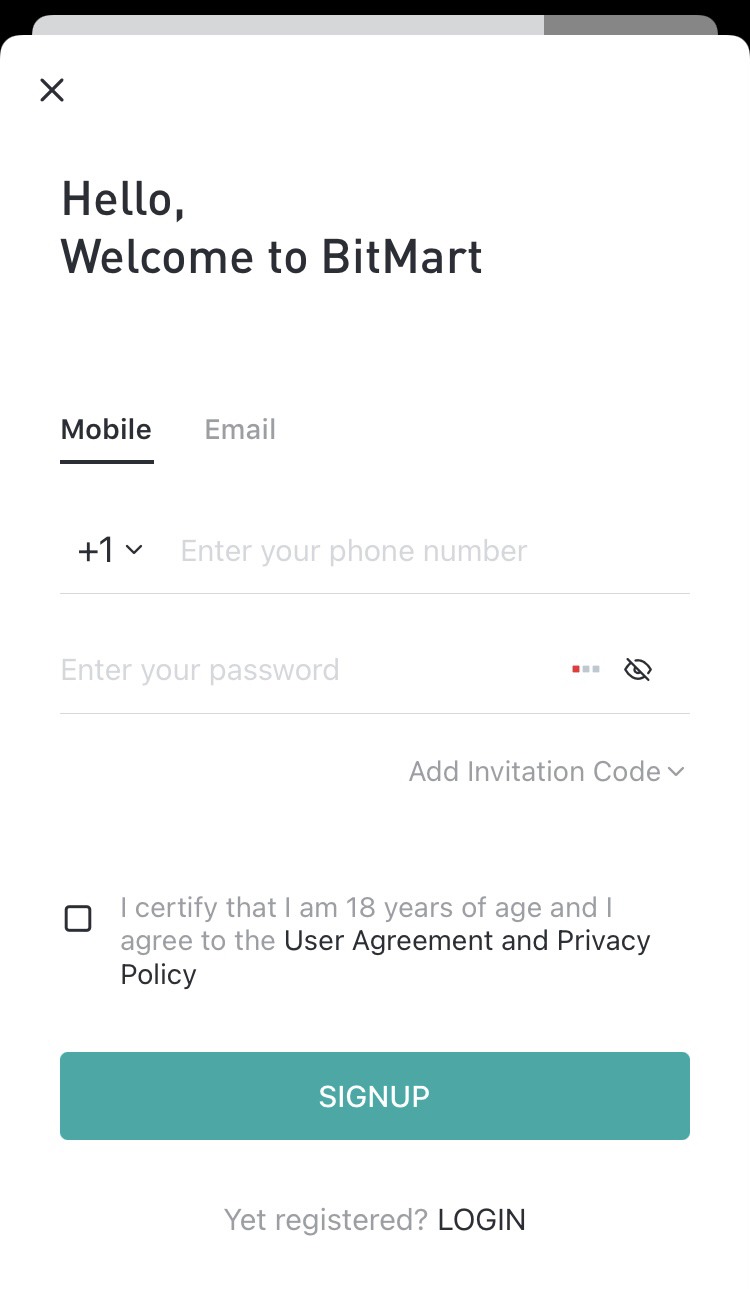750x1289 pixels.
Task: Close the BitMart signup sheet
Action: [52, 90]
